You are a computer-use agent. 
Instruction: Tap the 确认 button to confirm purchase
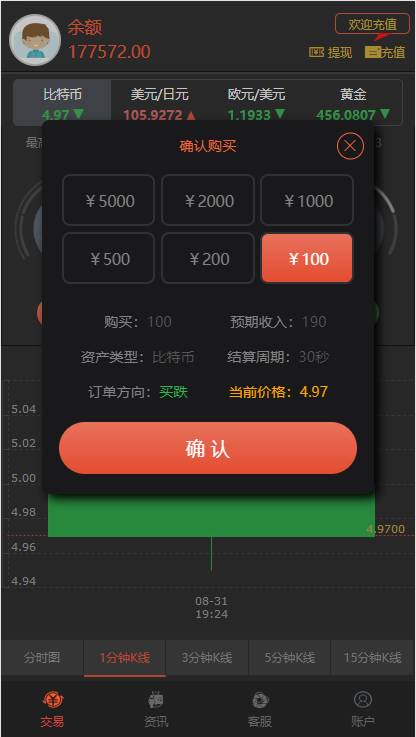pyautogui.click(x=208, y=448)
